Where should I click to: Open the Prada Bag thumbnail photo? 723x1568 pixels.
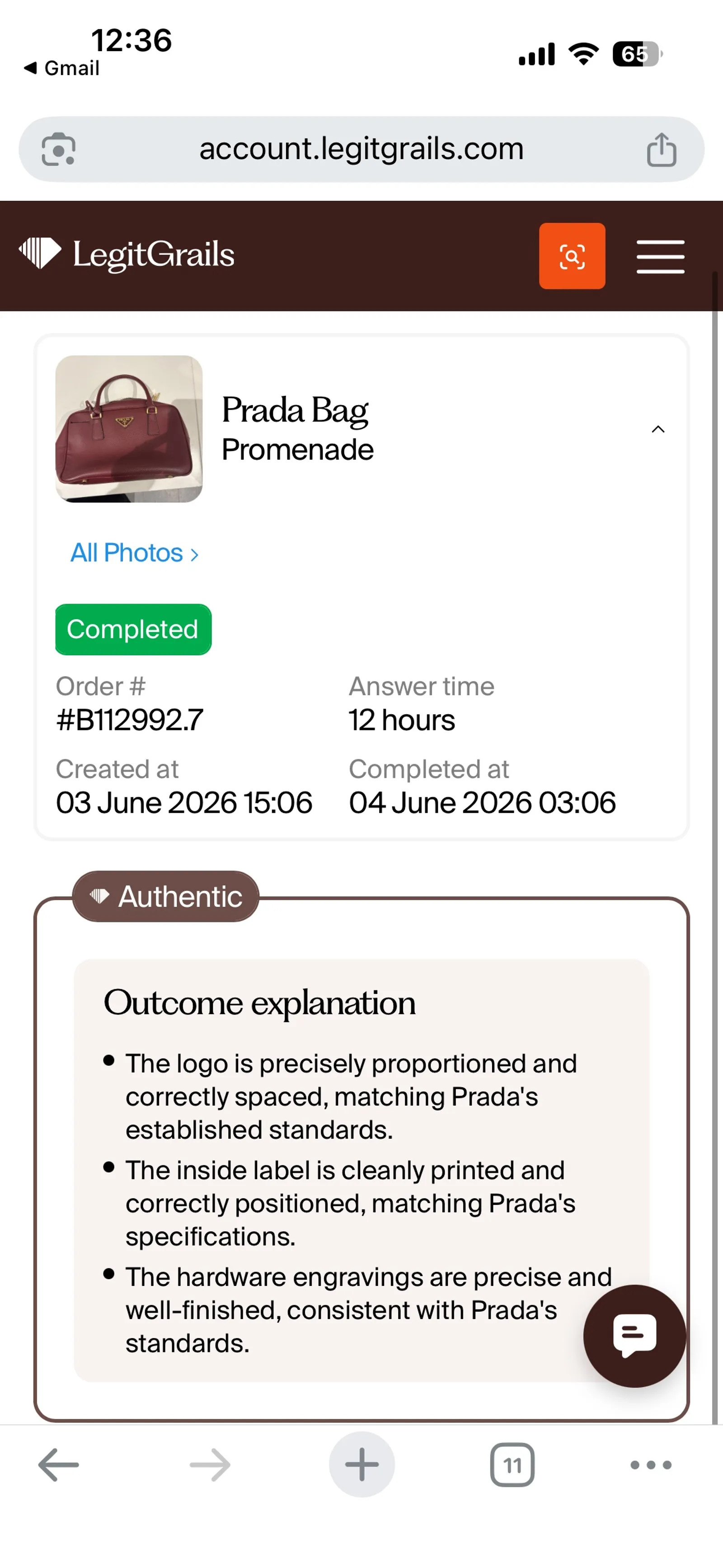[x=128, y=428]
